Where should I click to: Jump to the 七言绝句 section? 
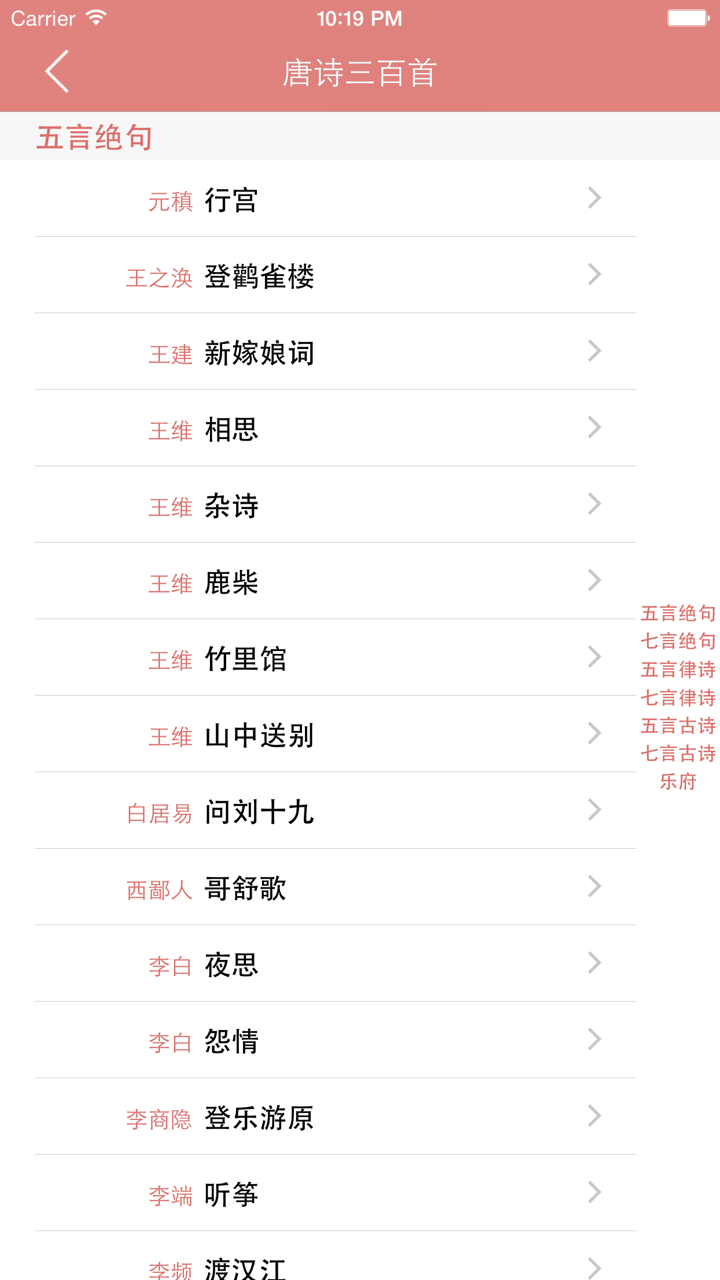[678, 640]
